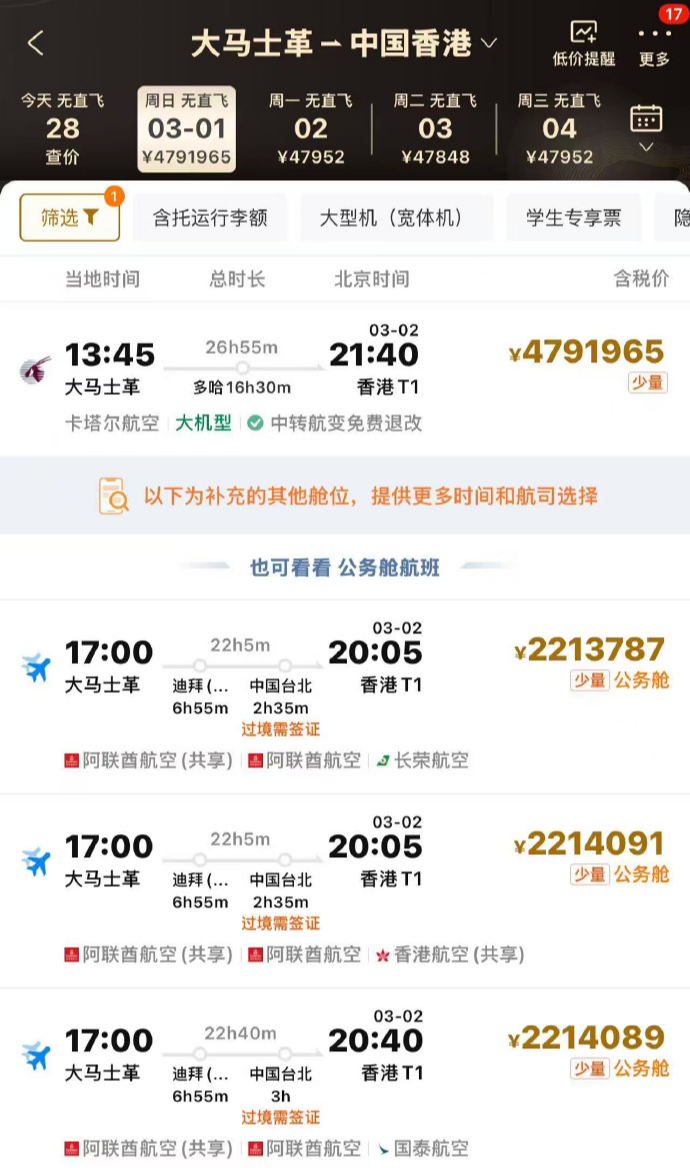Select the 周一 02 date tab
Viewport: 690px width, 1168px height.
tap(310, 129)
